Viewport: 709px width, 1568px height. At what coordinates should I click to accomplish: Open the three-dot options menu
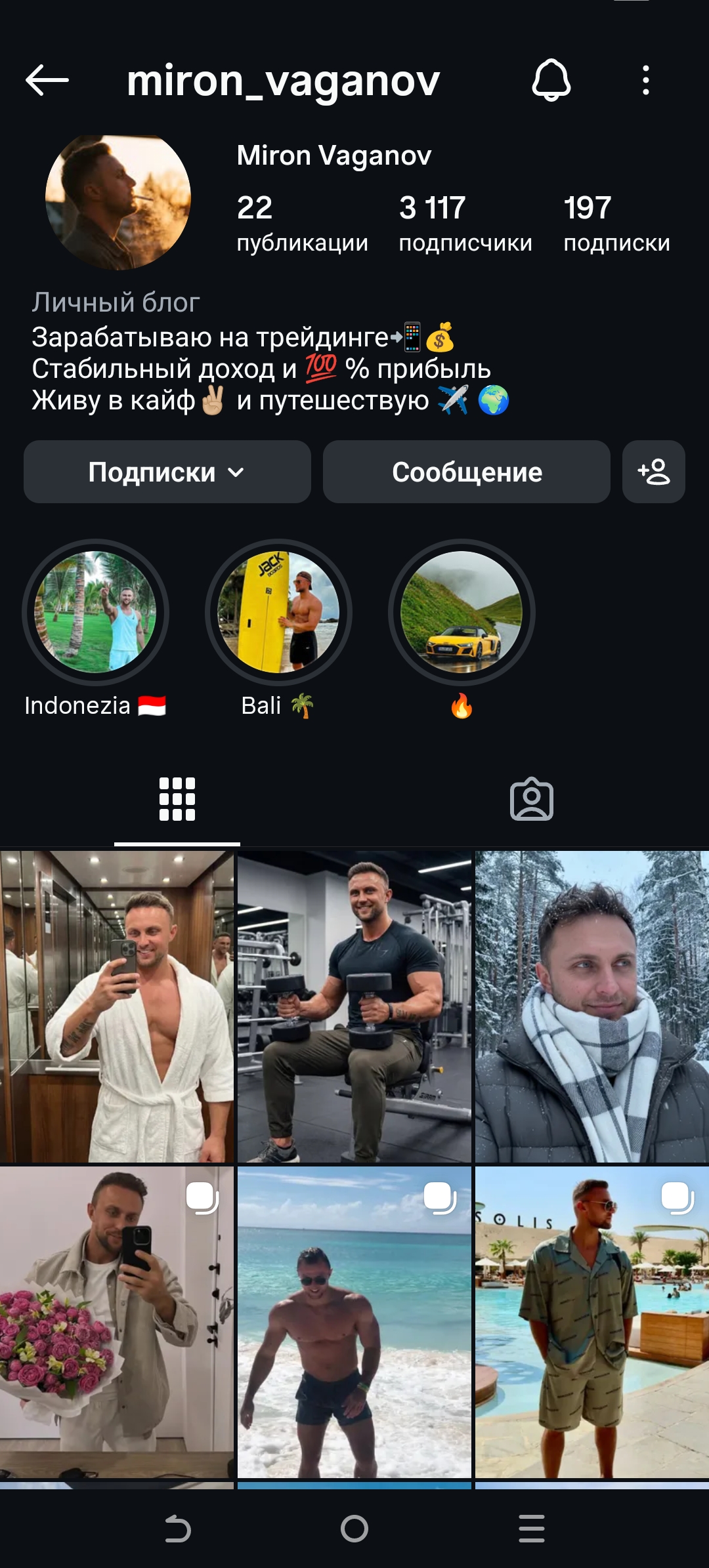pos(647,81)
